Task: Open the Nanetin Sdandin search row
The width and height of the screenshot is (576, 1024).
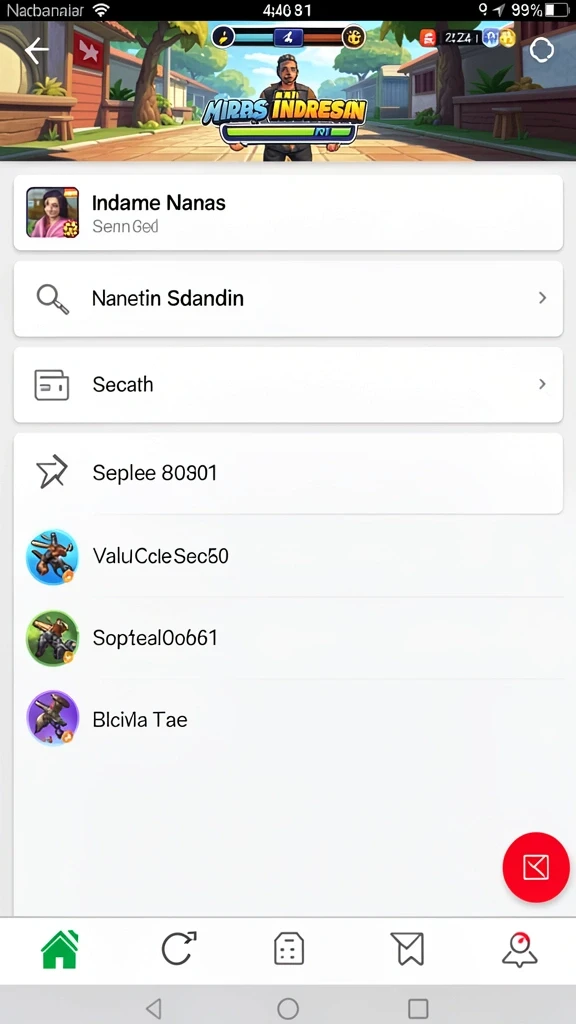Action: 288,298
